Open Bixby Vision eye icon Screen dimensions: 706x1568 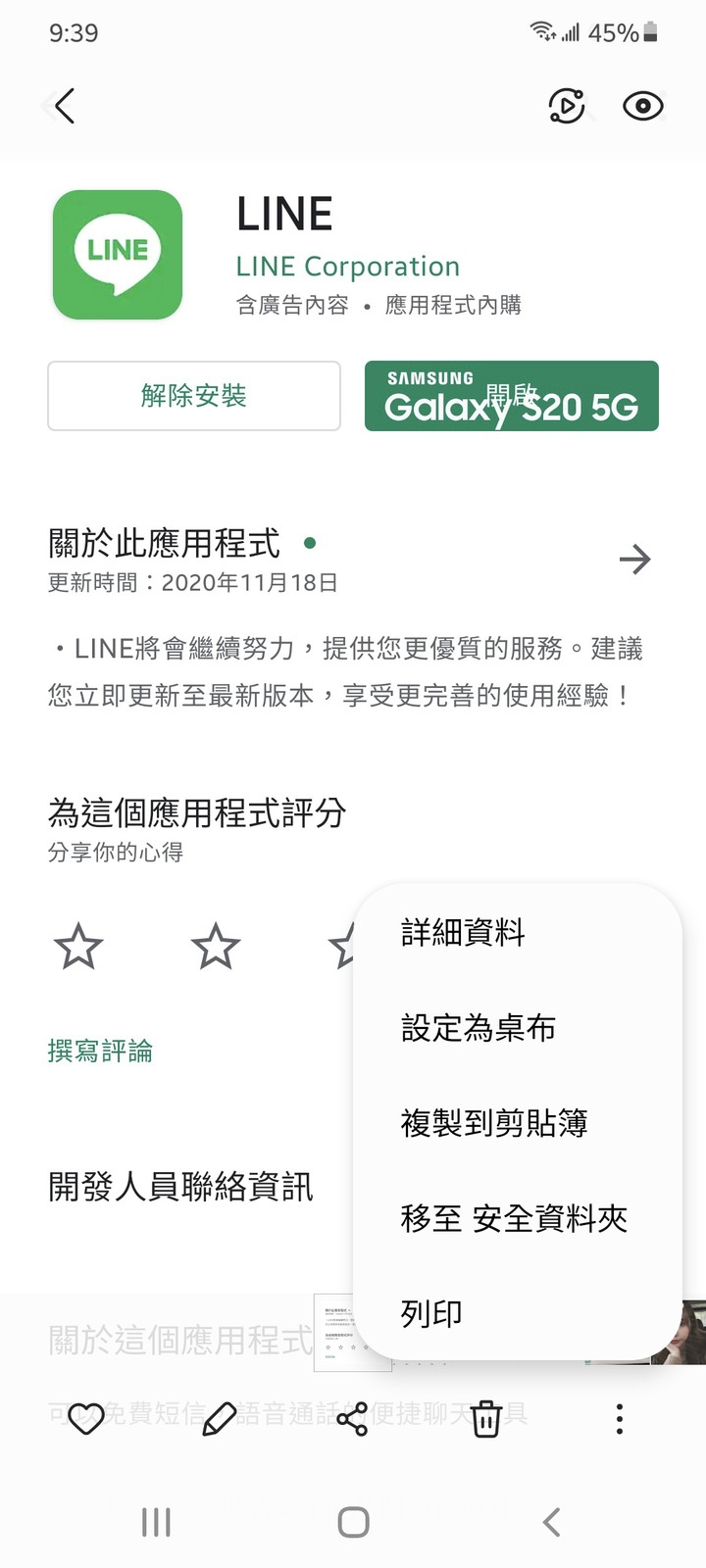643,106
